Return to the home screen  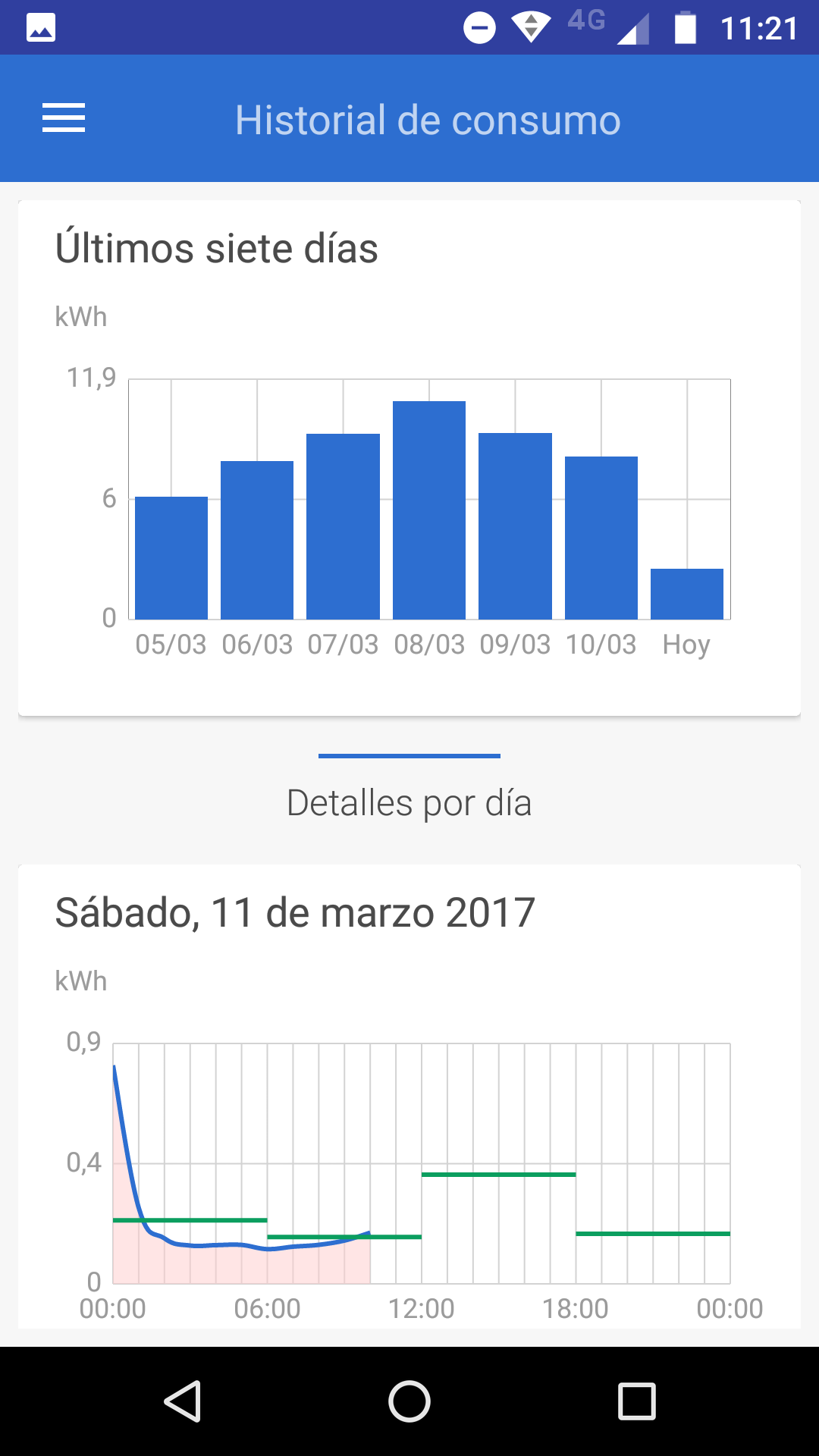coord(409,1401)
